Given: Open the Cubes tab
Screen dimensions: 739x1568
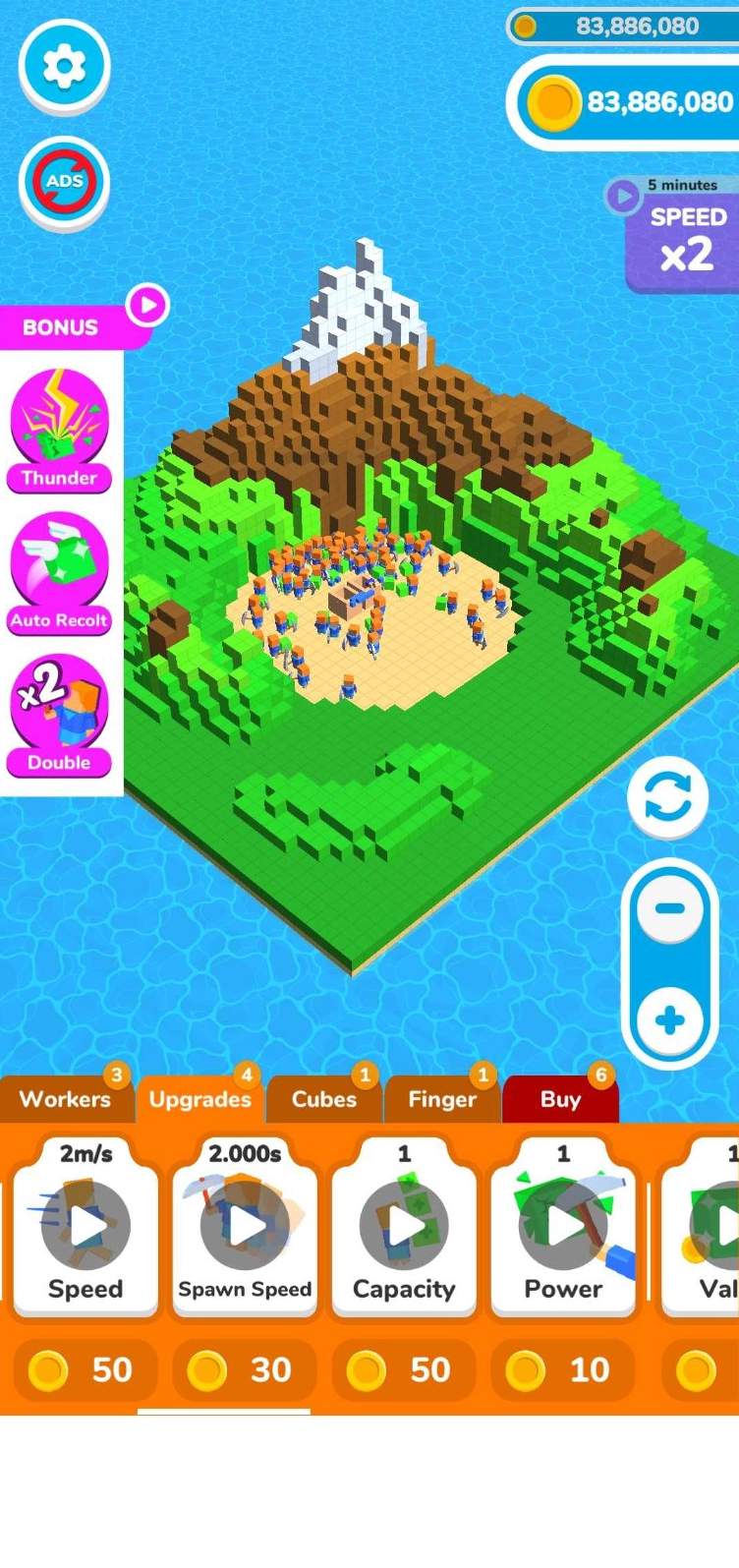Looking at the screenshot, I should (324, 1099).
